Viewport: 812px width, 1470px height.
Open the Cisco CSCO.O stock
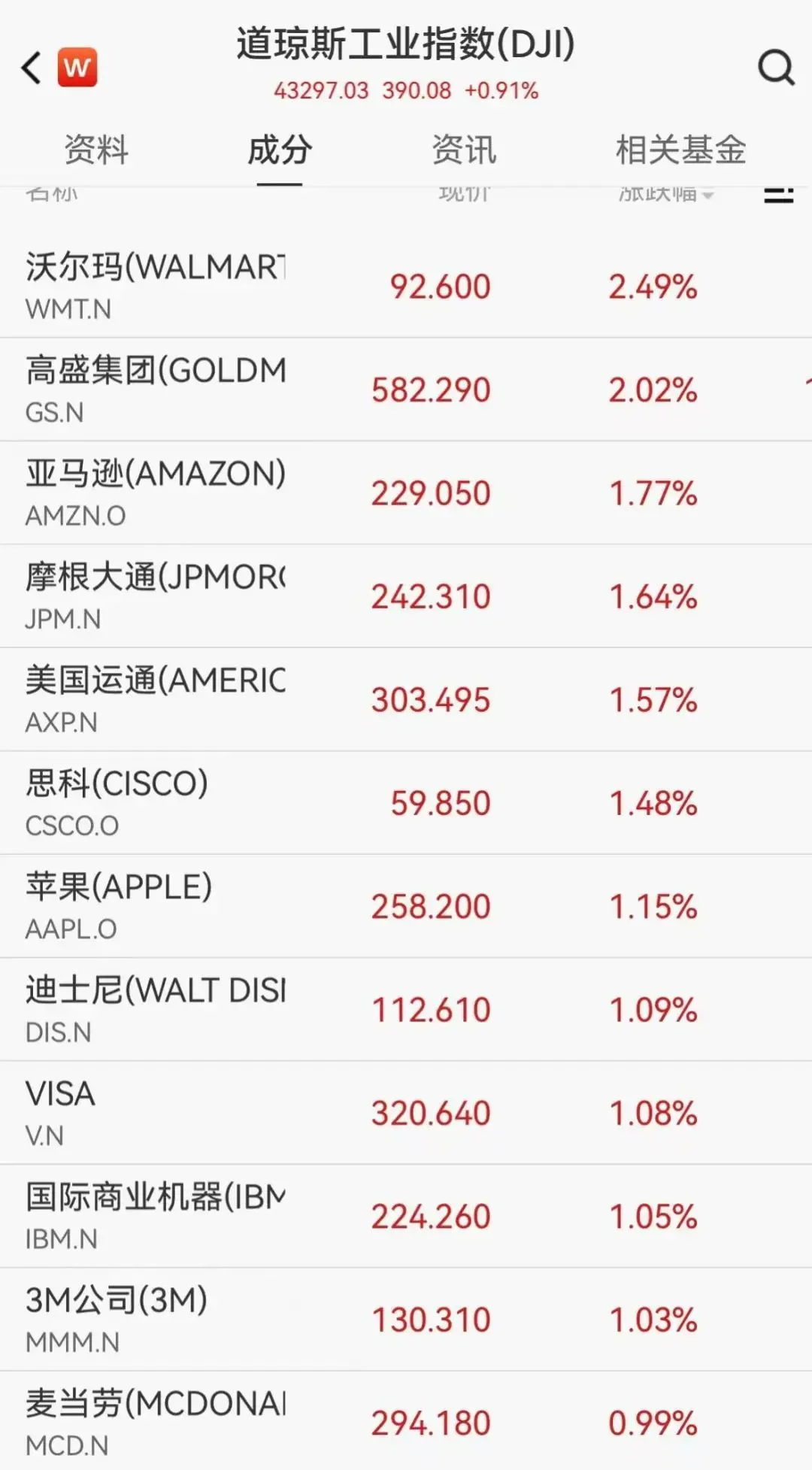point(406,803)
